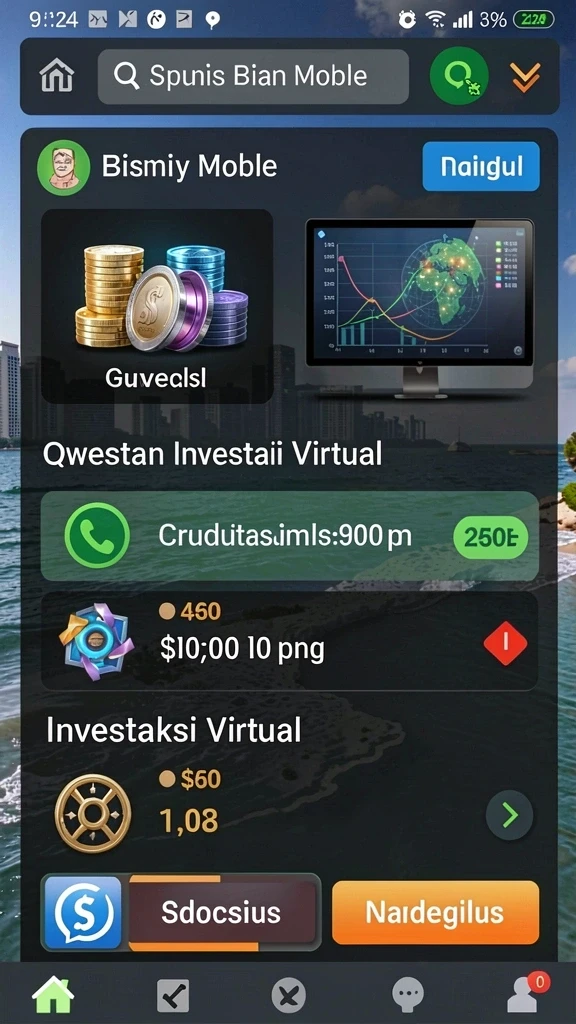Open the Guveclsl coins card

157,306
